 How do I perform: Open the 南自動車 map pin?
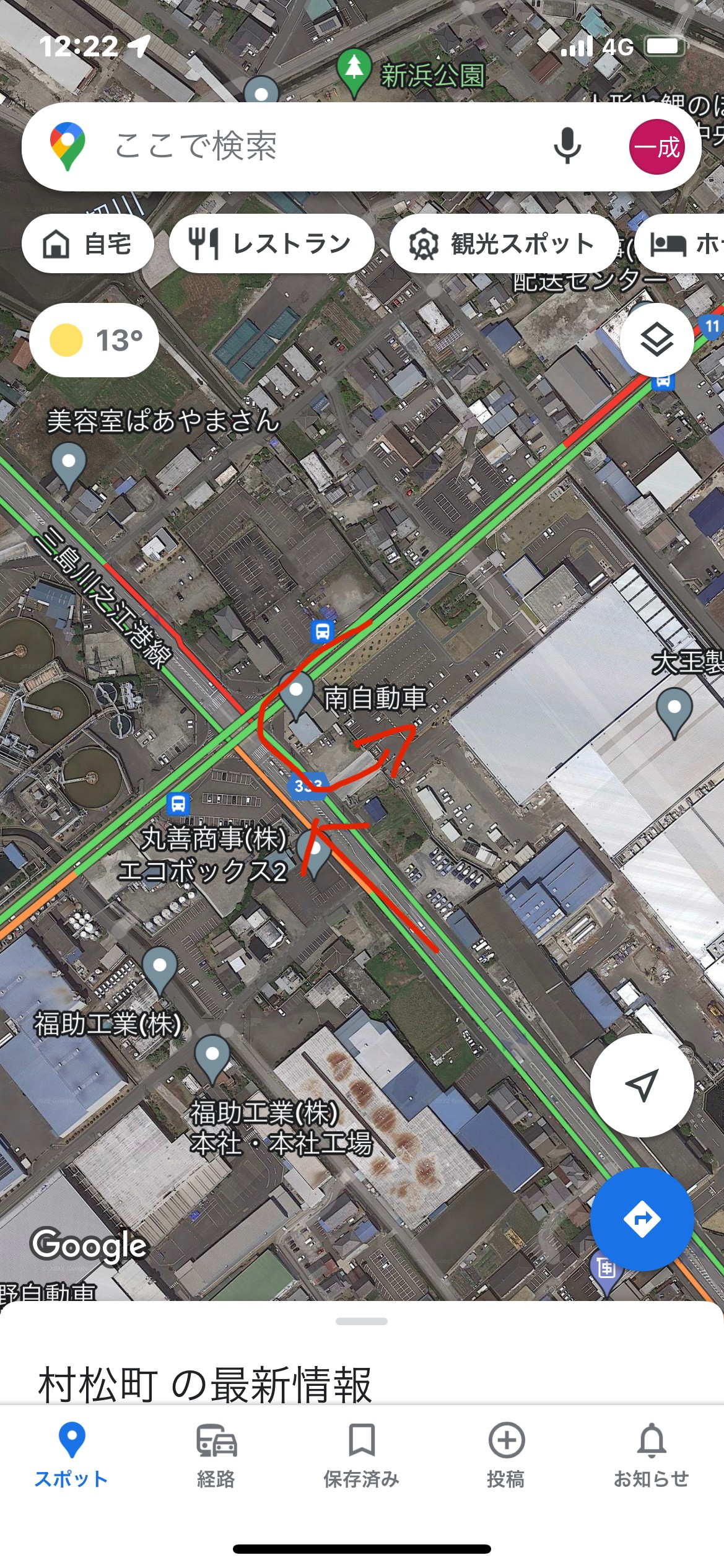tap(296, 694)
